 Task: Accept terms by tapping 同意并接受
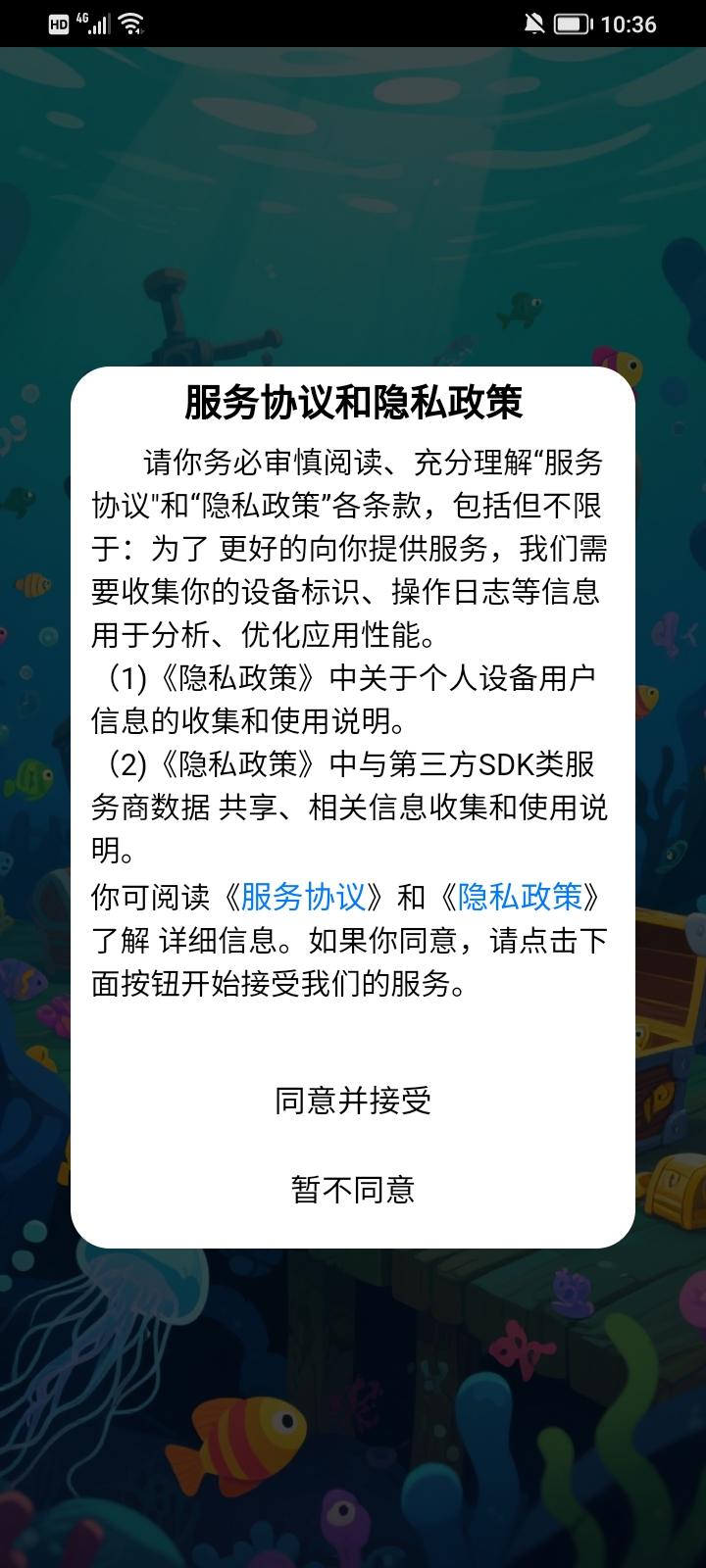[x=355, y=1102]
